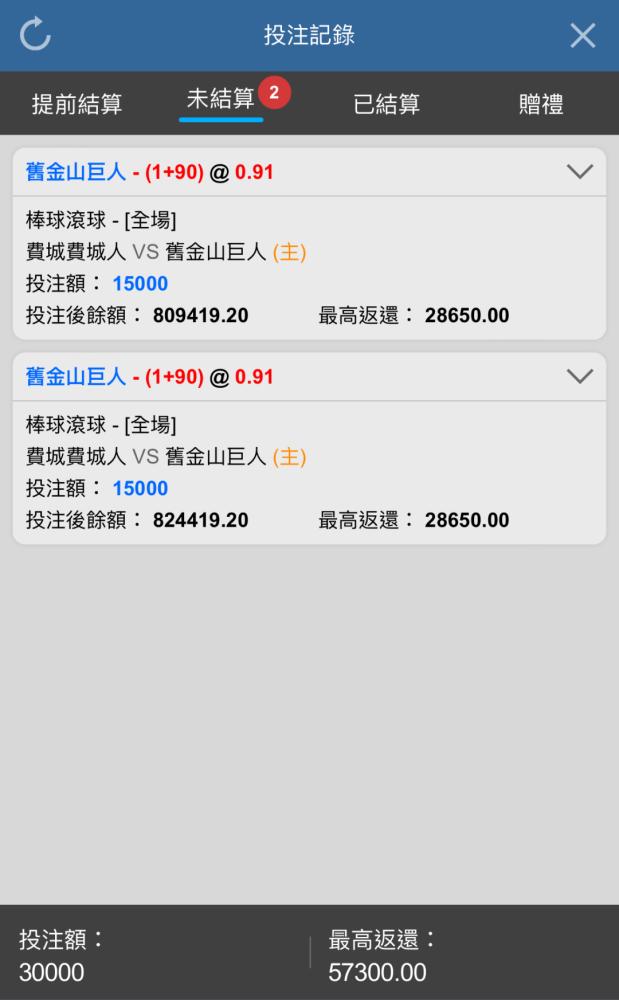Image resolution: width=619 pixels, height=1000 pixels.
Task: Close the 投注記錄 screen
Action: tap(583, 36)
